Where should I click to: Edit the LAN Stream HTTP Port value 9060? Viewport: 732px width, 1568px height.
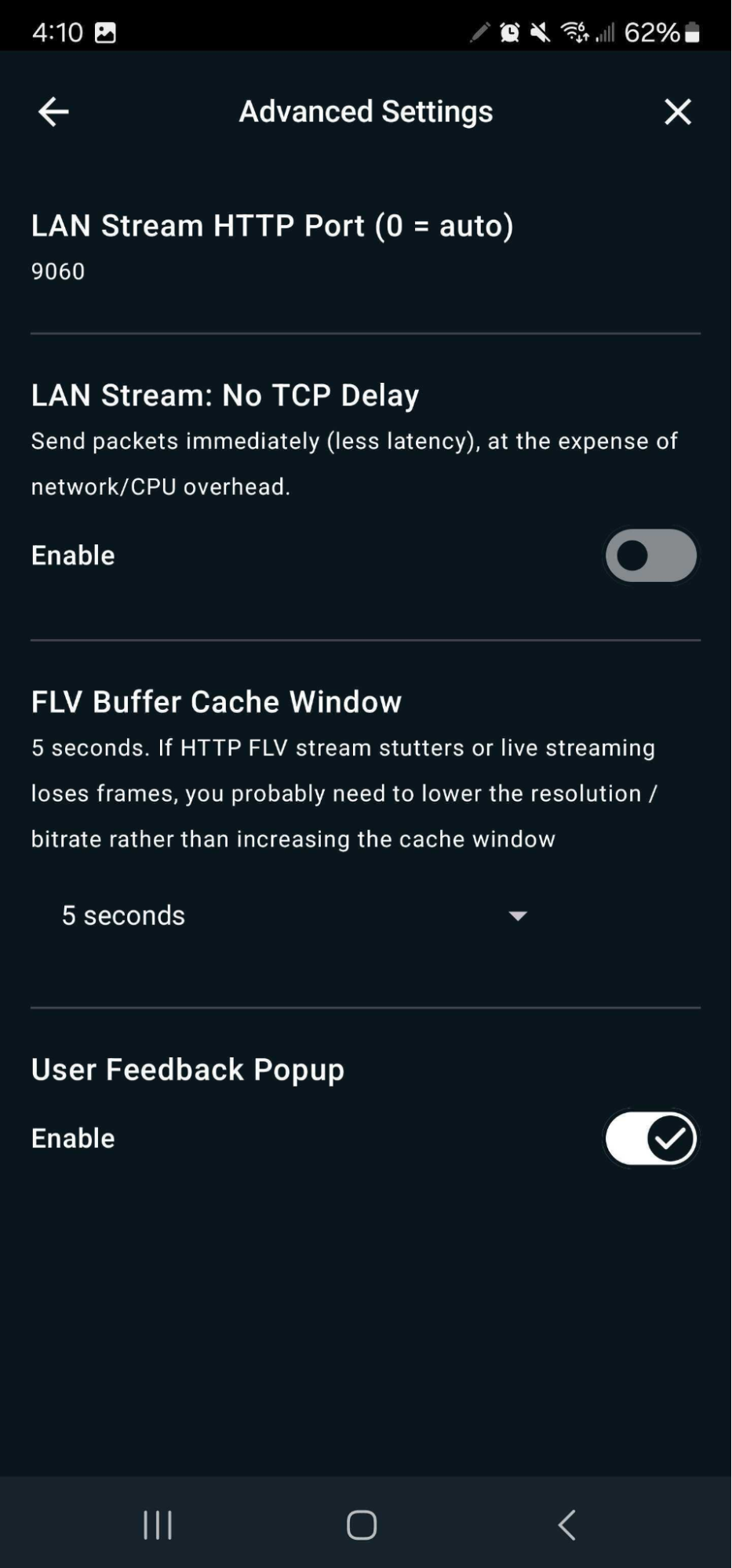tap(58, 271)
